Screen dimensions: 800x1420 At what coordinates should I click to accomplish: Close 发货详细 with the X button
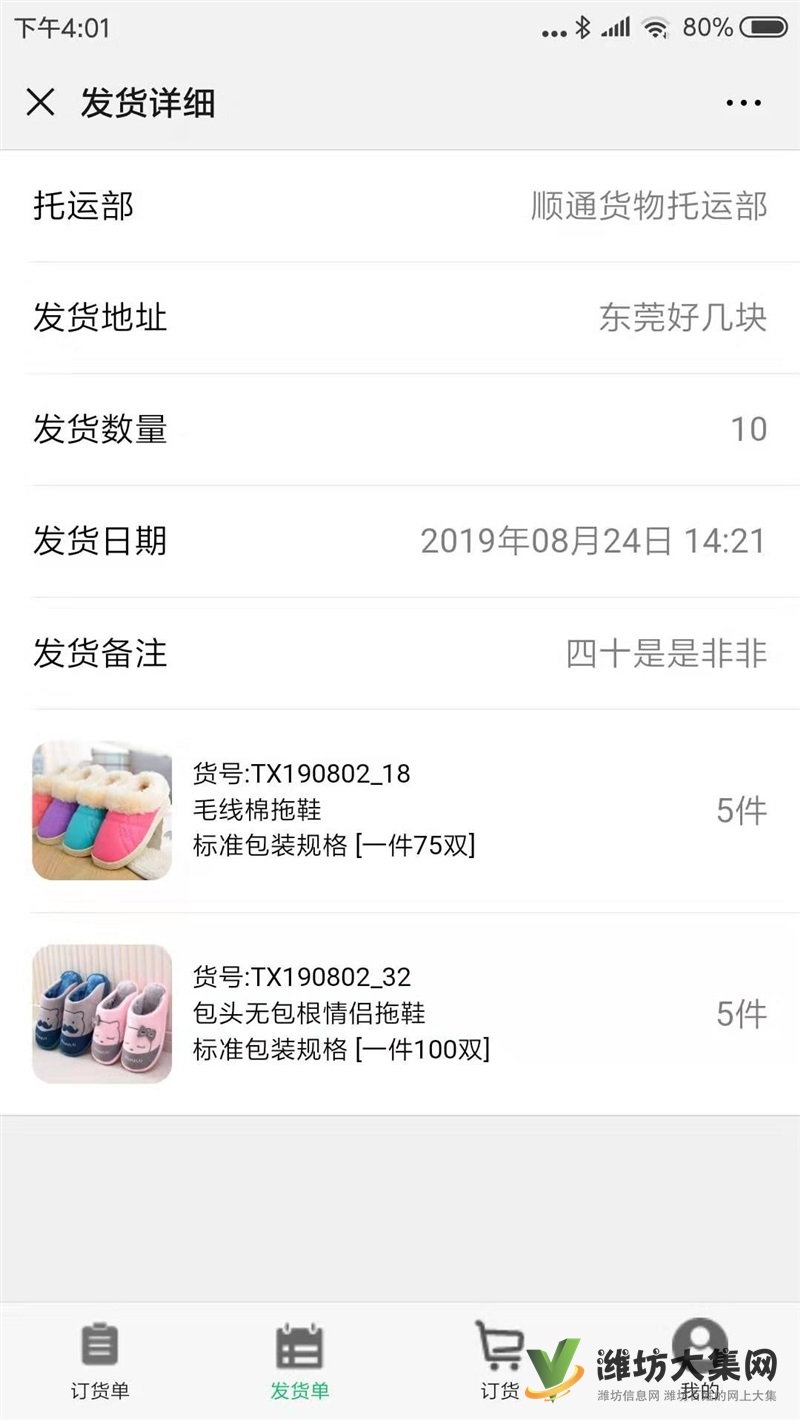(x=40, y=101)
